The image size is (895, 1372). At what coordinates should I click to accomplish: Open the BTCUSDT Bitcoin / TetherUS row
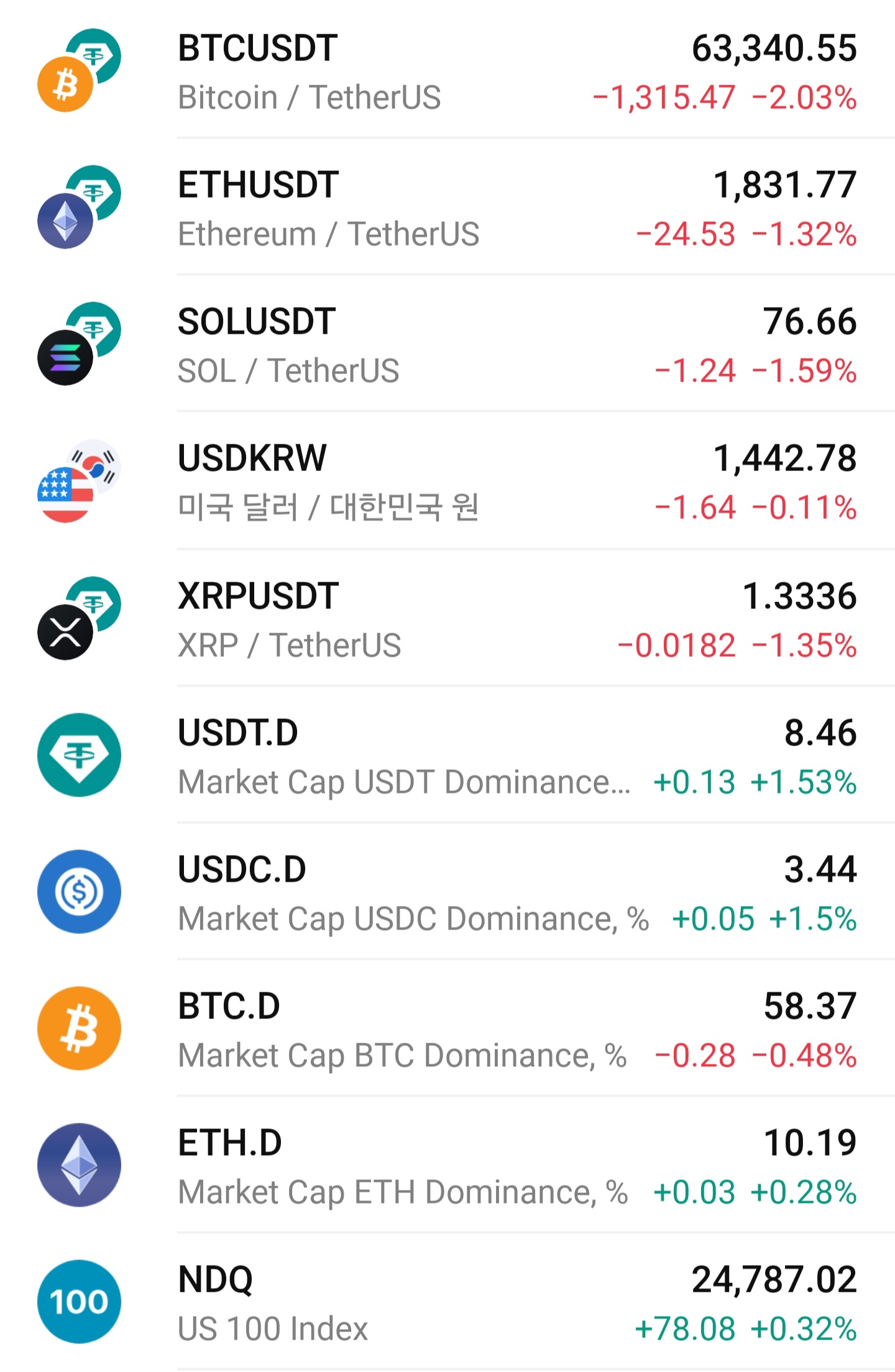coord(447,71)
